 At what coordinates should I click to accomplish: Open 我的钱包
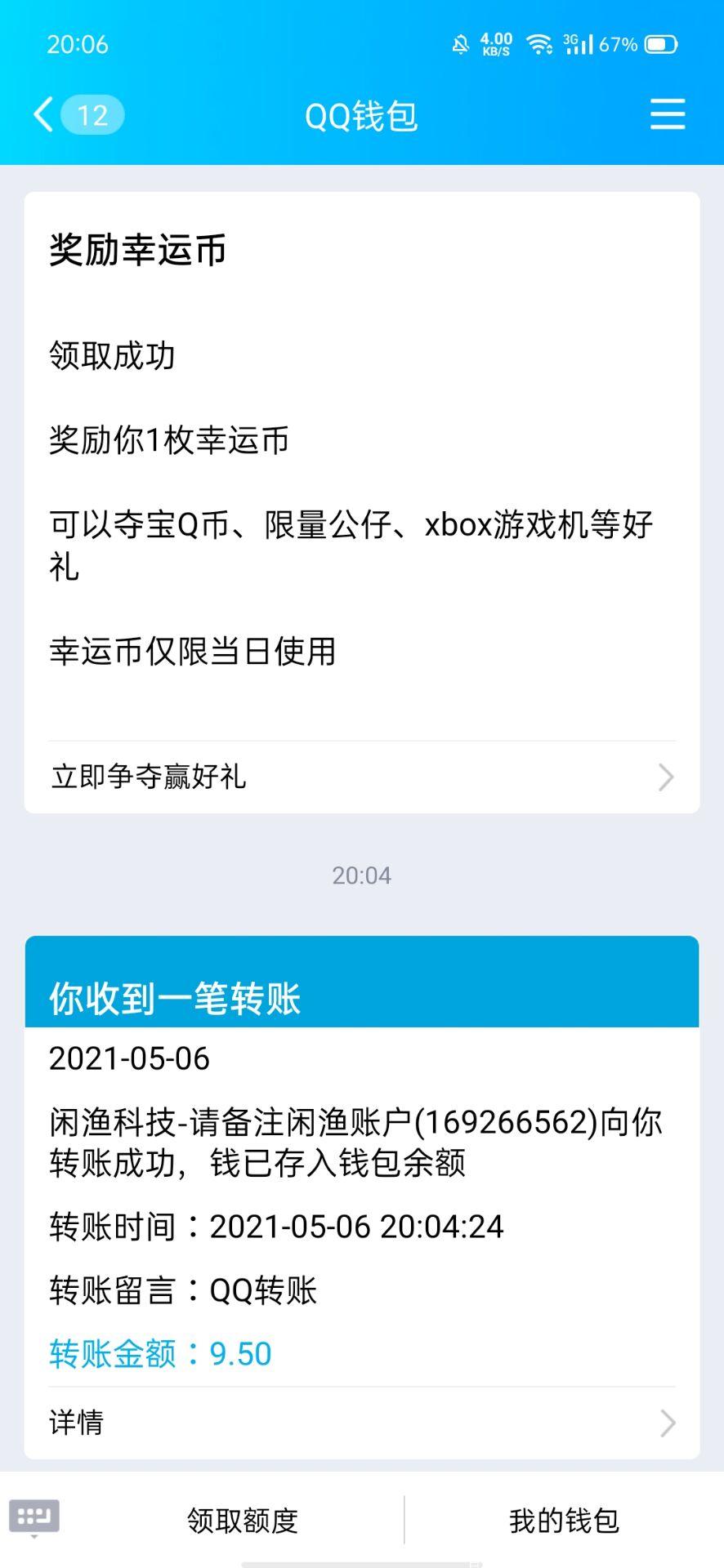tap(564, 1521)
